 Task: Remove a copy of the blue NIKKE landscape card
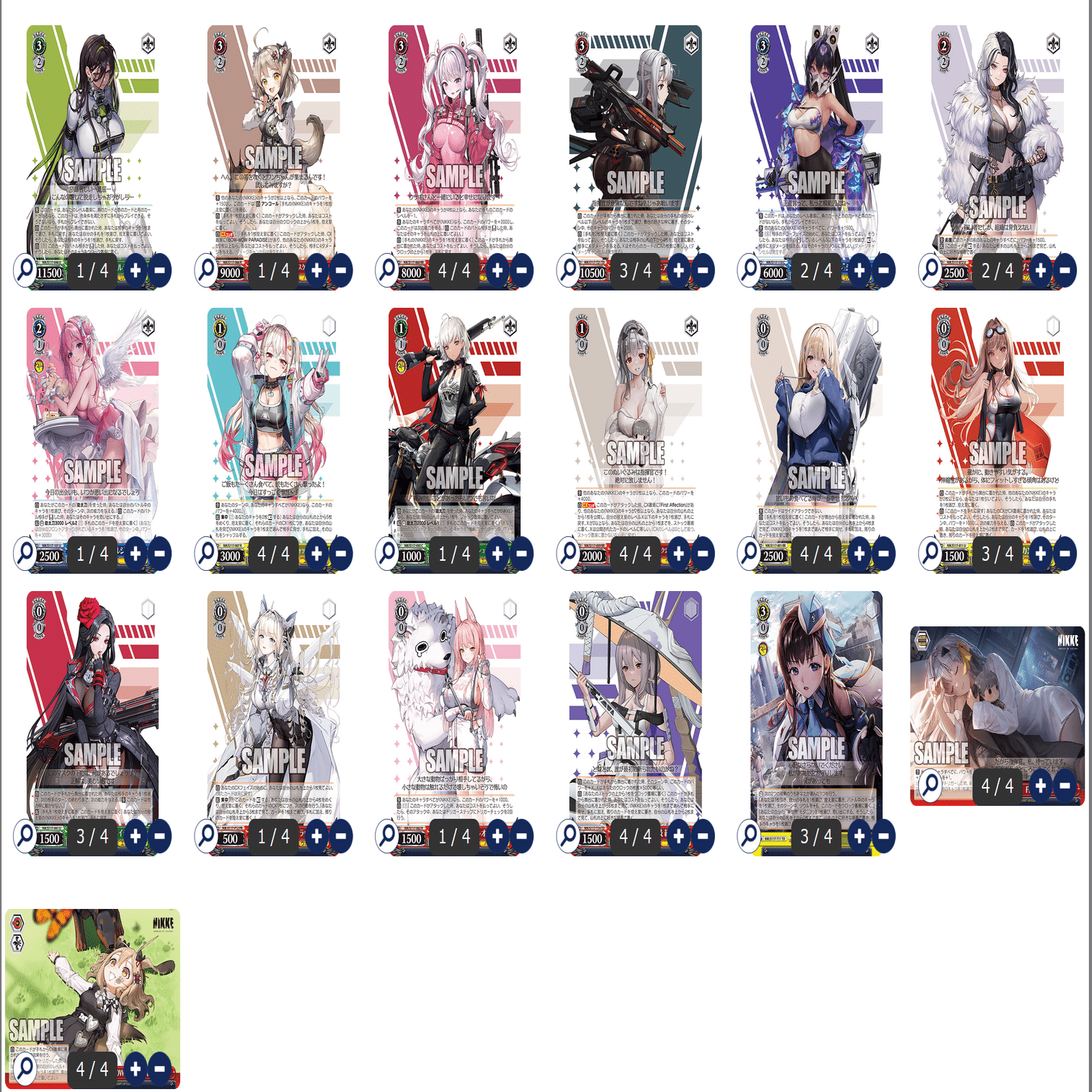[1065, 786]
